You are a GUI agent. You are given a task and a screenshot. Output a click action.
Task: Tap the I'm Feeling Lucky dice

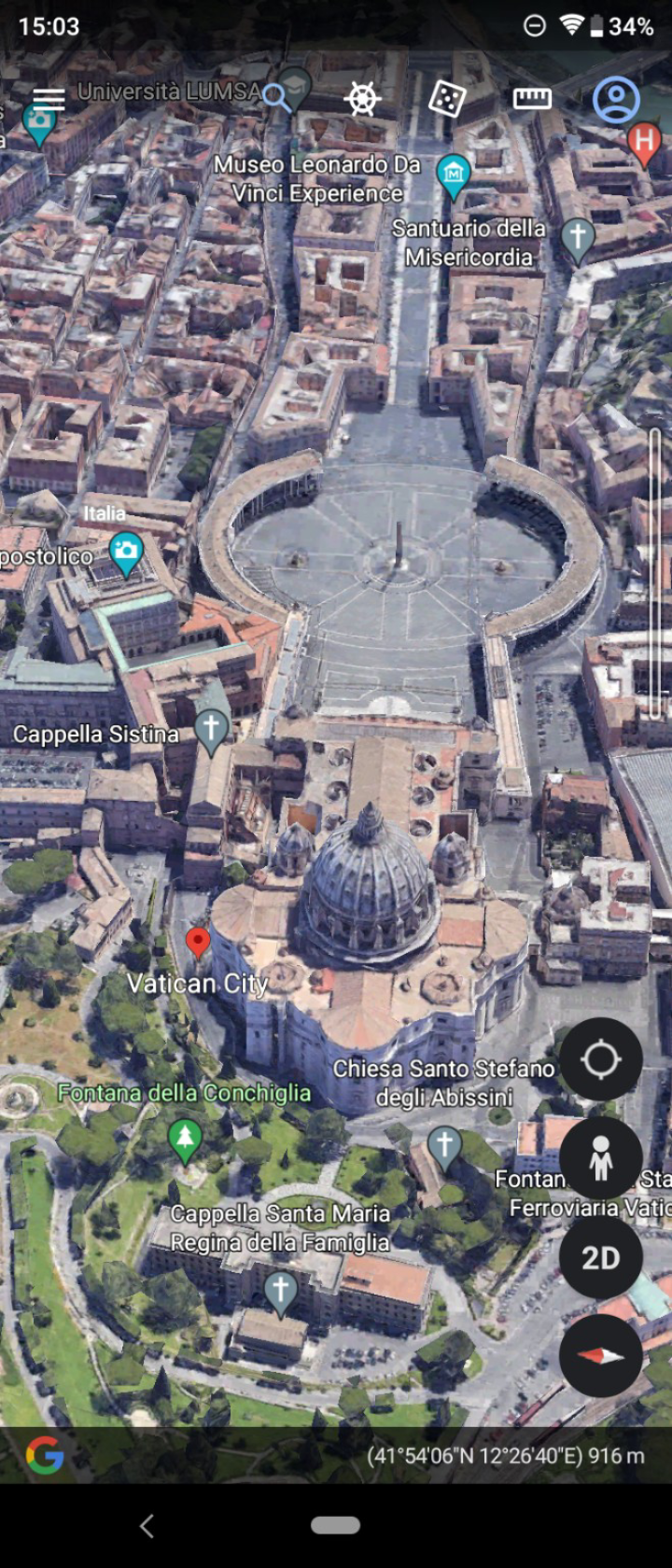447,99
